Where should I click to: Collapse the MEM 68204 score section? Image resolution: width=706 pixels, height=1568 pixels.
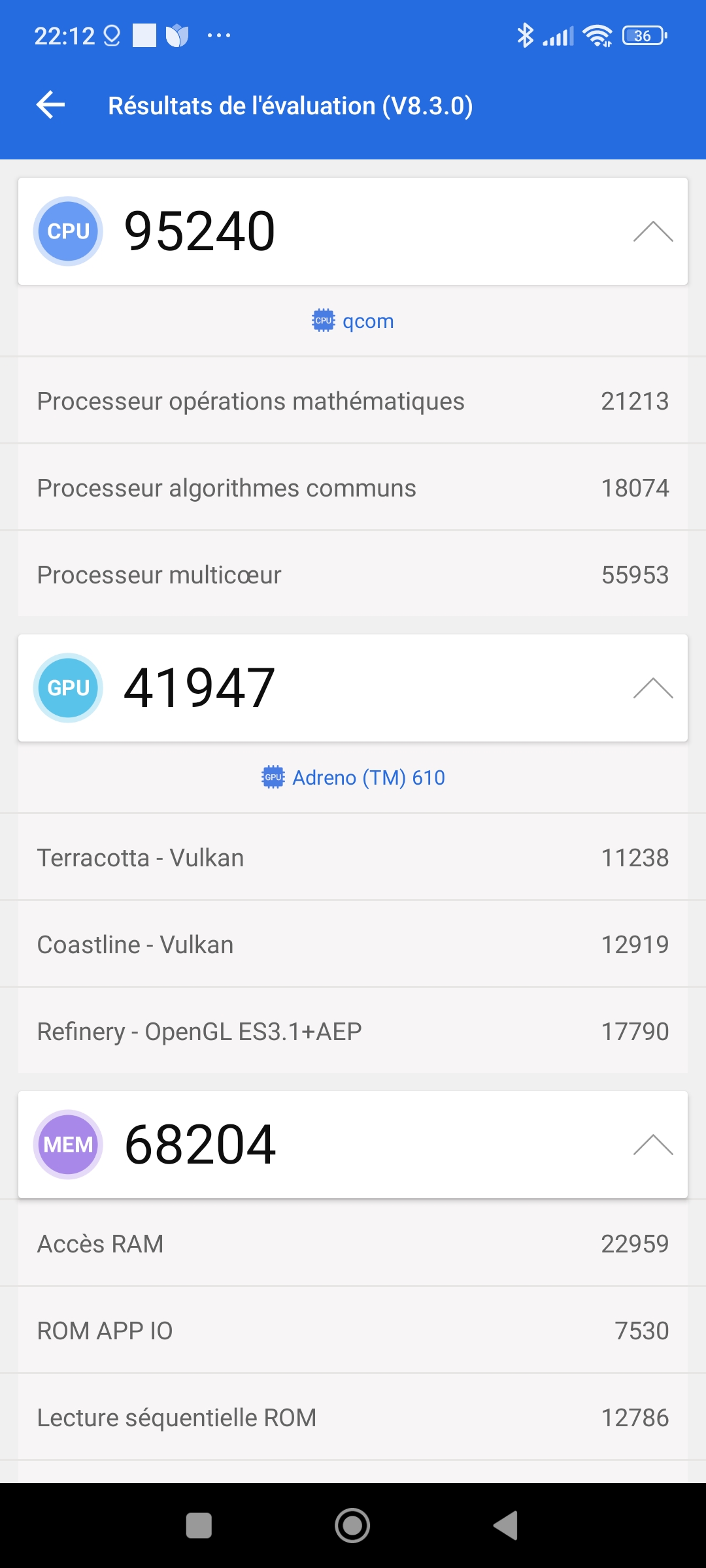[x=652, y=1145]
